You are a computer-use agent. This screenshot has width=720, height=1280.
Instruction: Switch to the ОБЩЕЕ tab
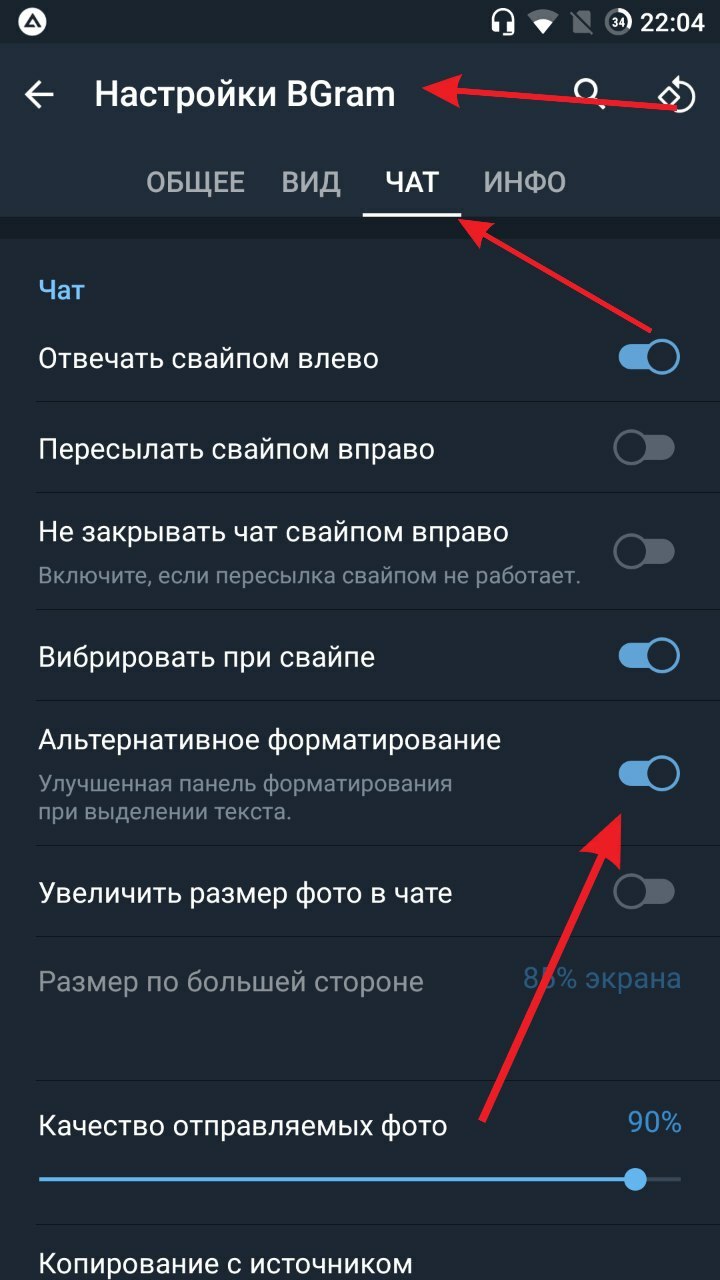point(195,182)
